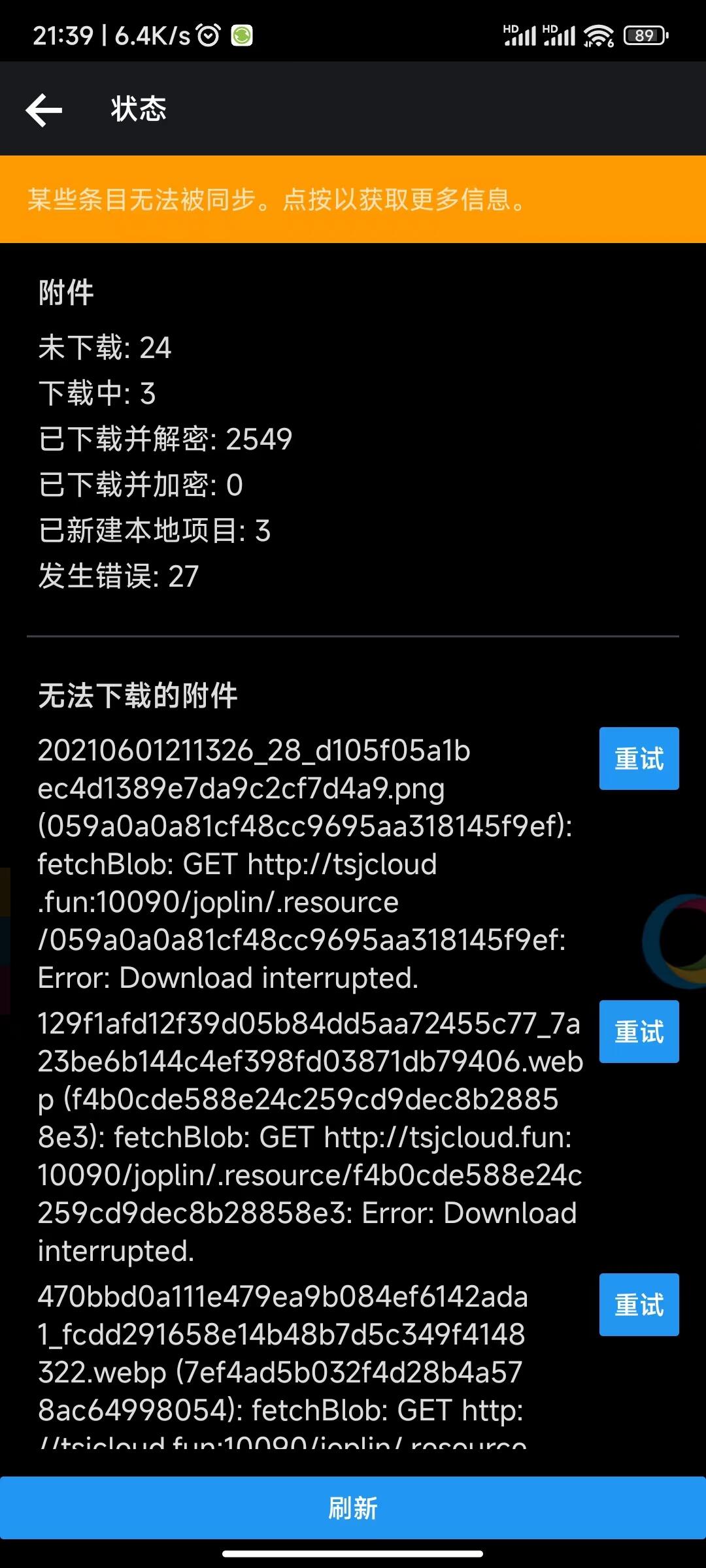Retry download of the 129f1afd webp attachment
706x1568 pixels.
coord(639,1032)
